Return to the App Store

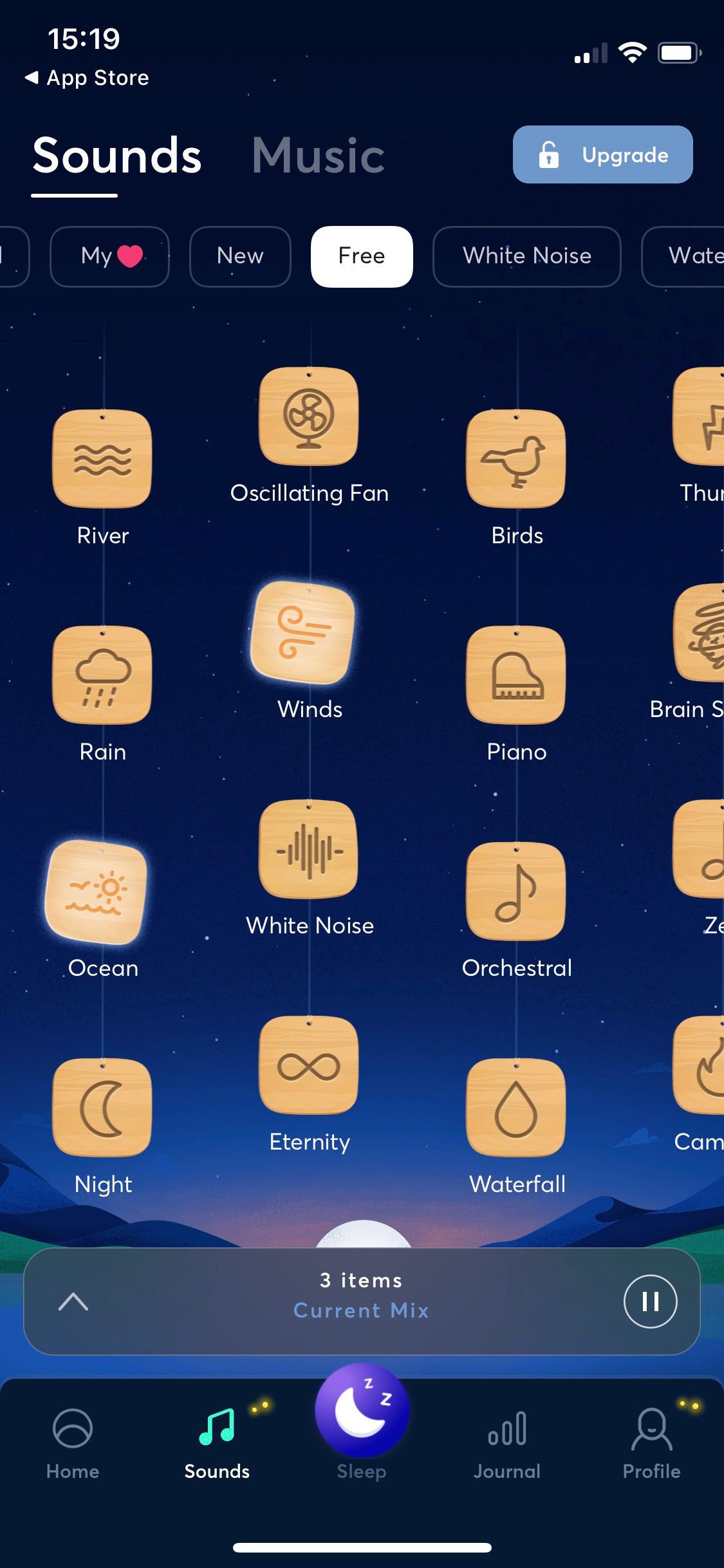[88, 78]
